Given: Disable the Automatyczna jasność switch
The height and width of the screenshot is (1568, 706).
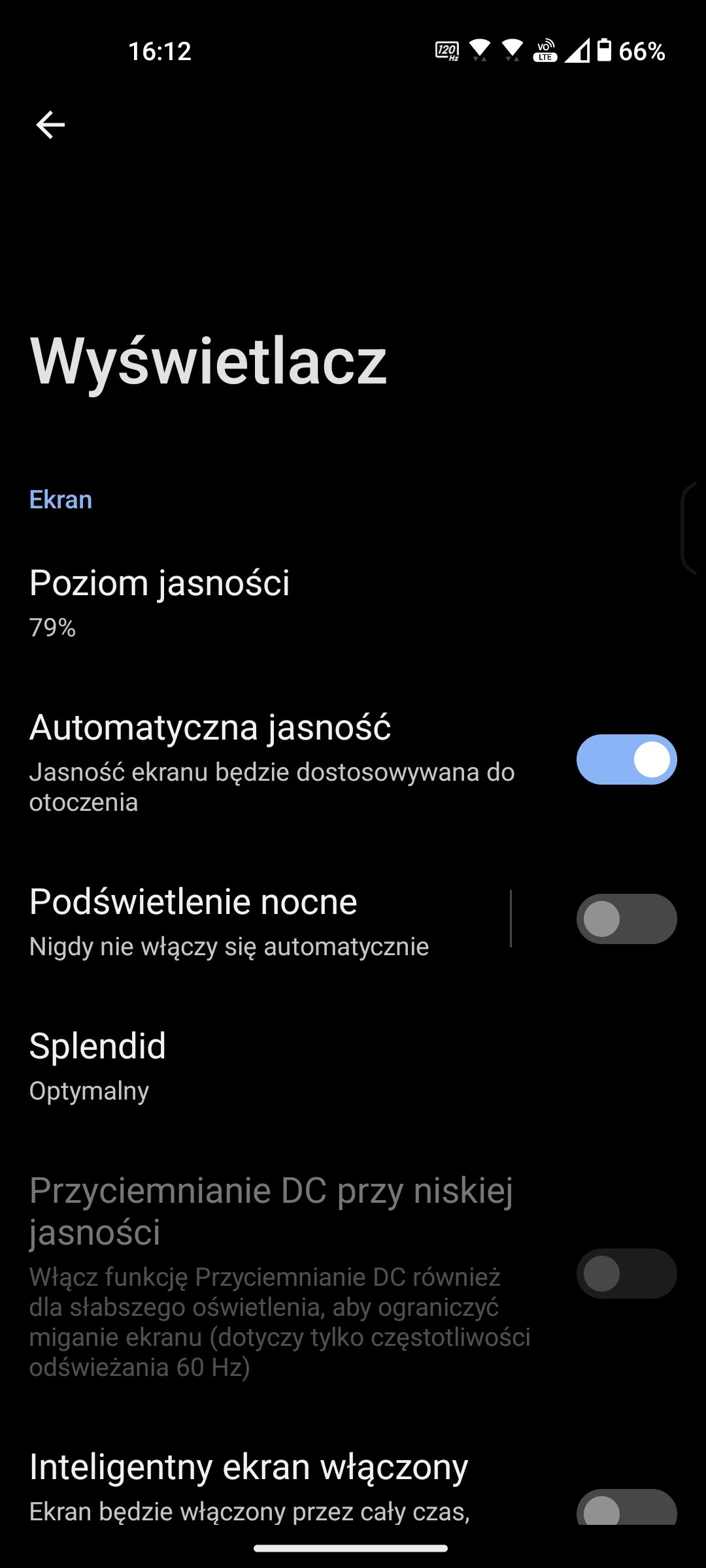Looking at the screenshot, I should click(626, 759).
